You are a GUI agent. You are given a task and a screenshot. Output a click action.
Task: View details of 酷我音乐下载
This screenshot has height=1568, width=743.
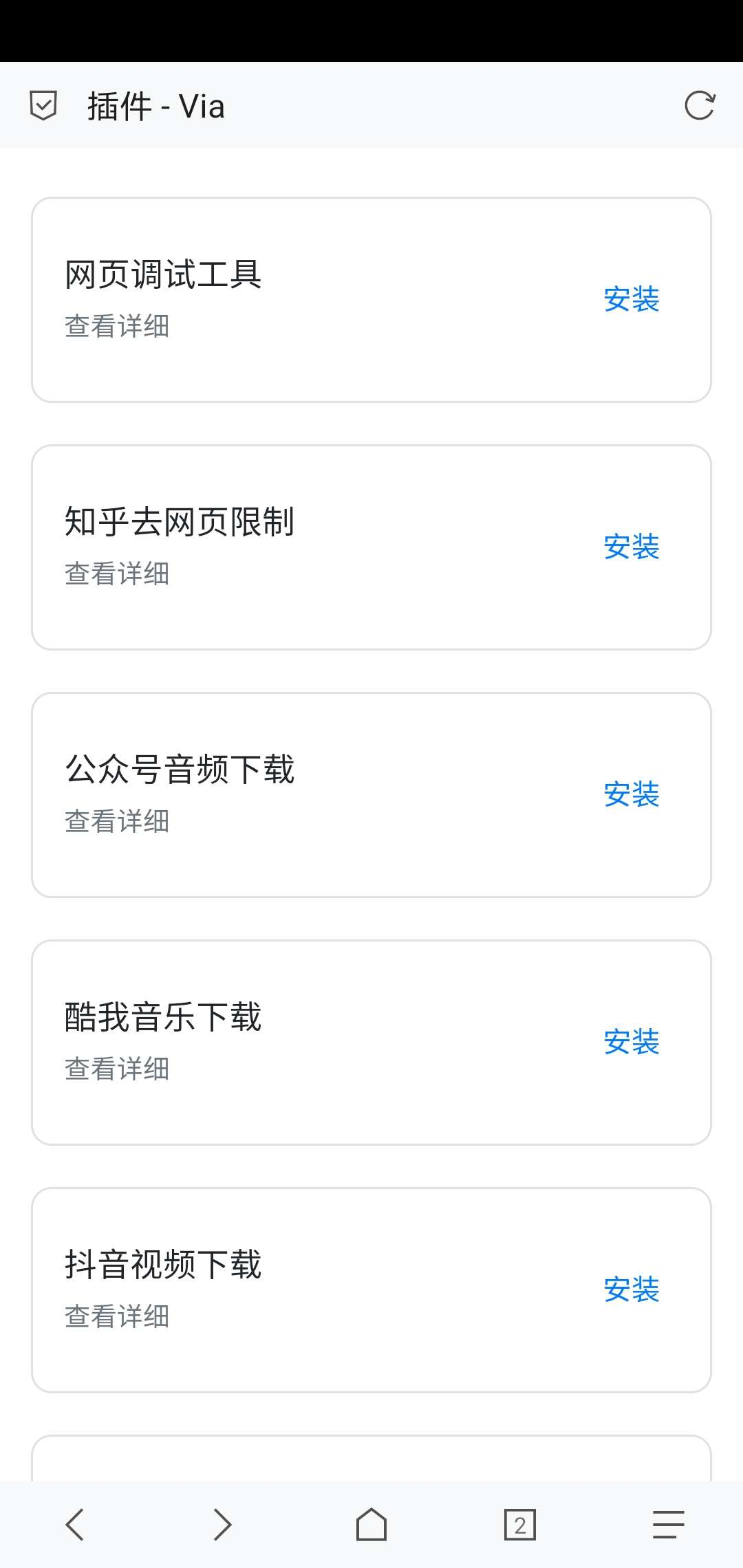(117, 1069)
